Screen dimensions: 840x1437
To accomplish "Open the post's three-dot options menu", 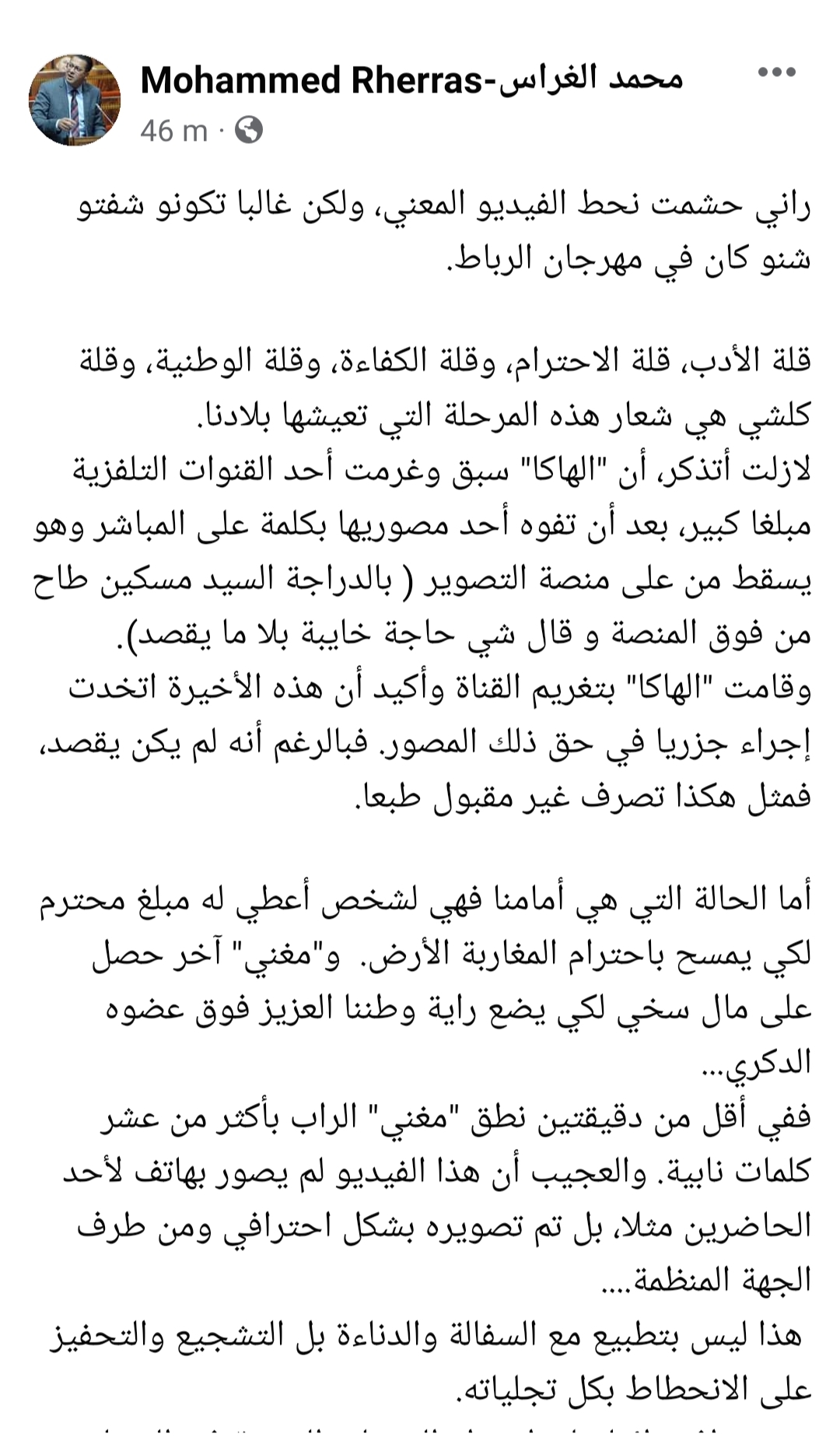I will [x=776, y=73].
